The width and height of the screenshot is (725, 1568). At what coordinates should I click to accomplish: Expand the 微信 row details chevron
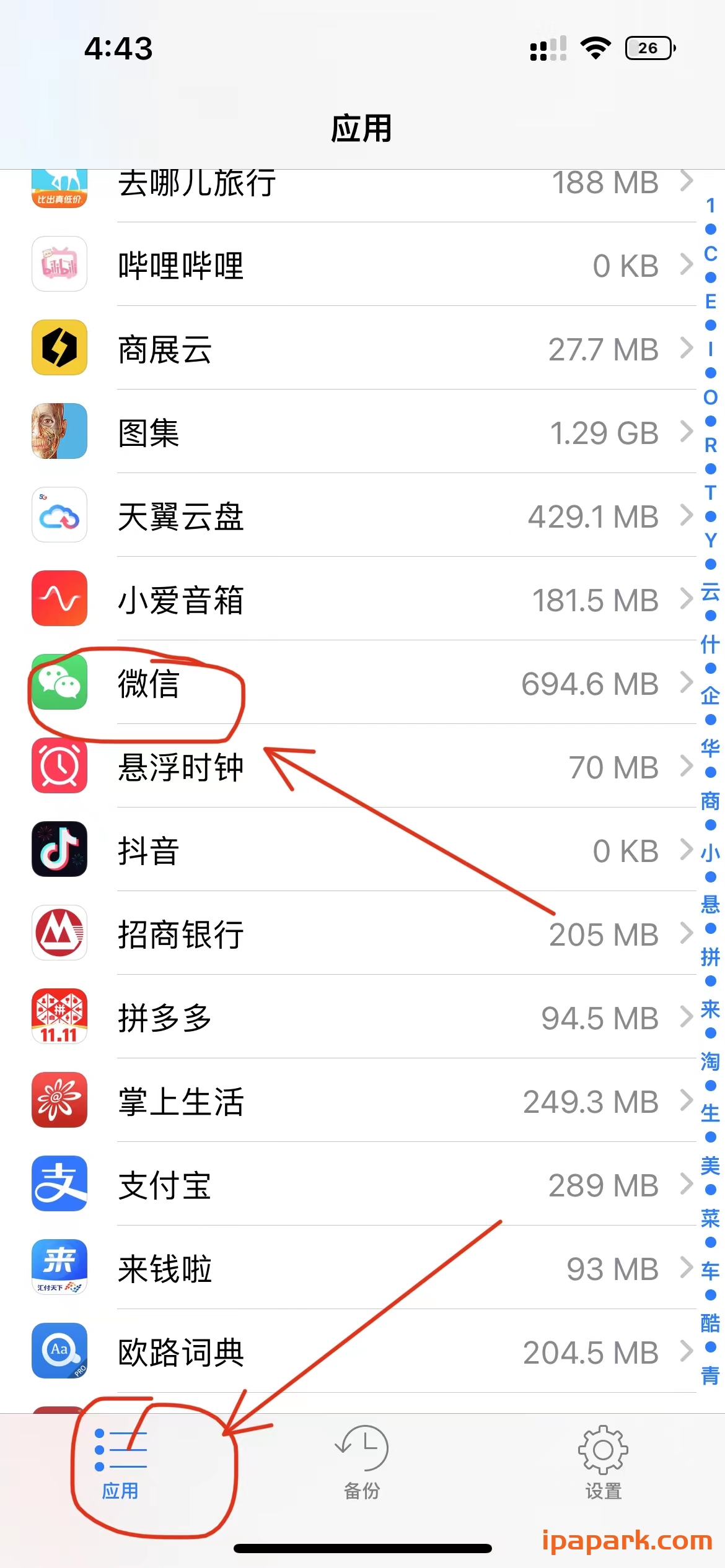688,683
